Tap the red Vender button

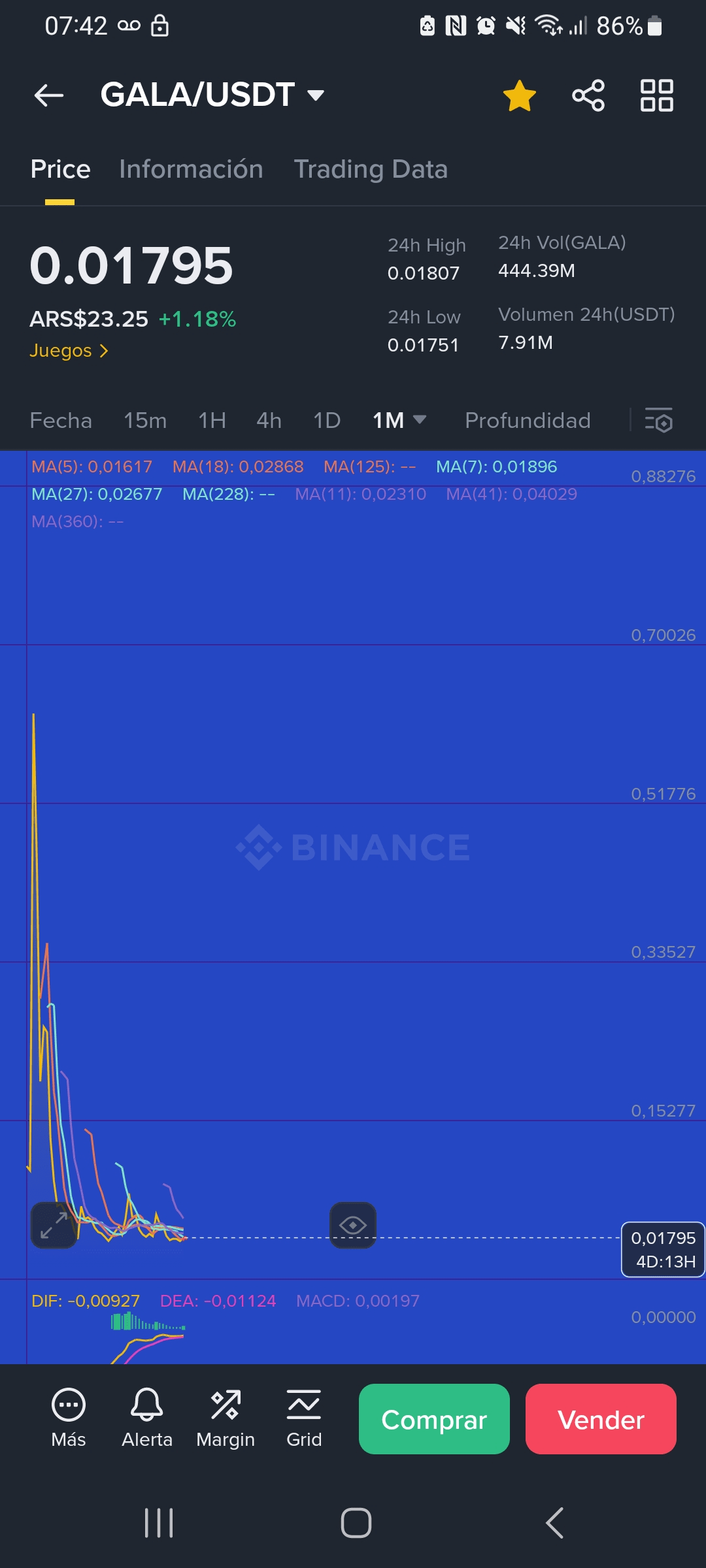click(601, 1419)
